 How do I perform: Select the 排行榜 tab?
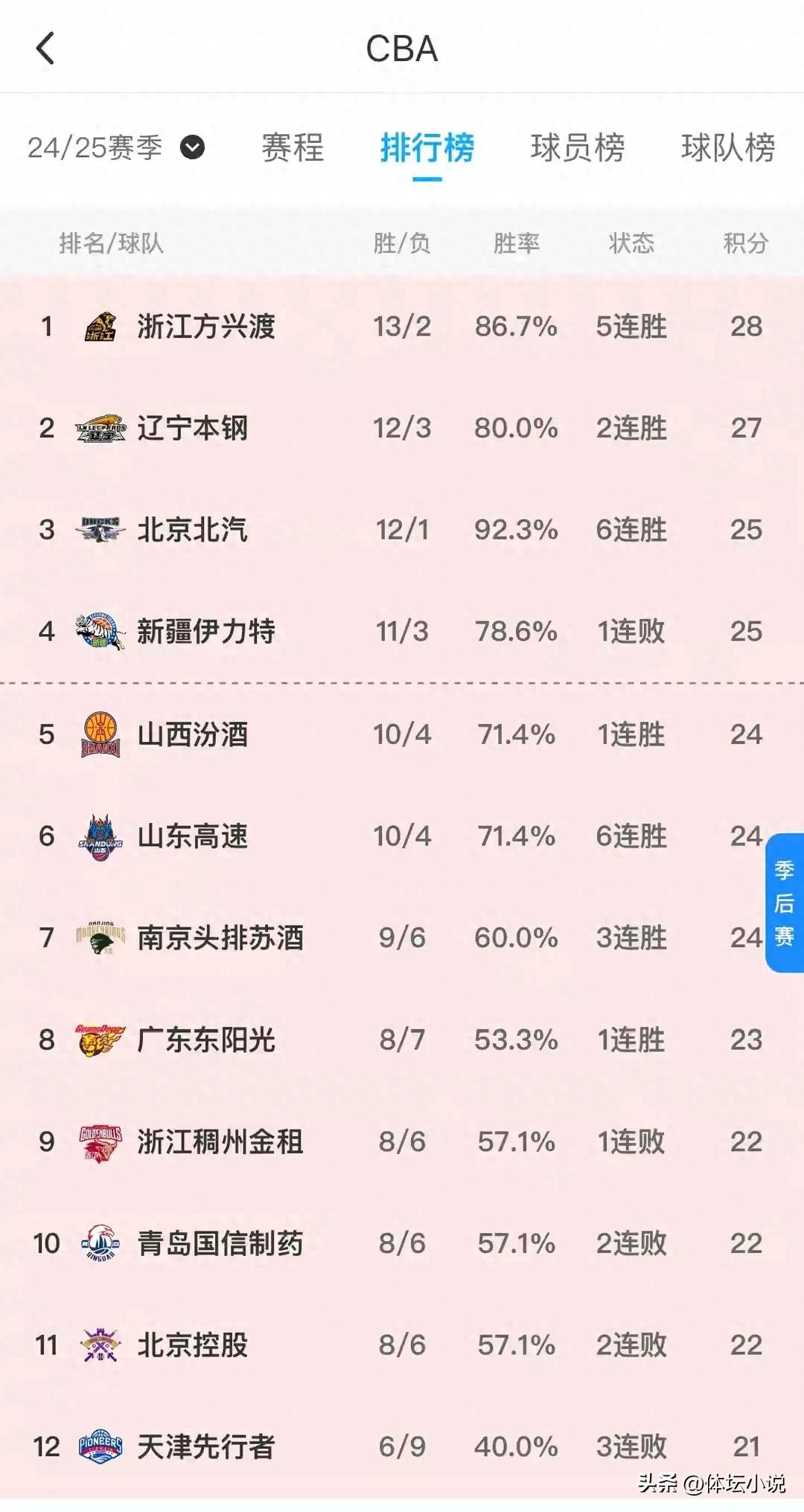[427, 147]
